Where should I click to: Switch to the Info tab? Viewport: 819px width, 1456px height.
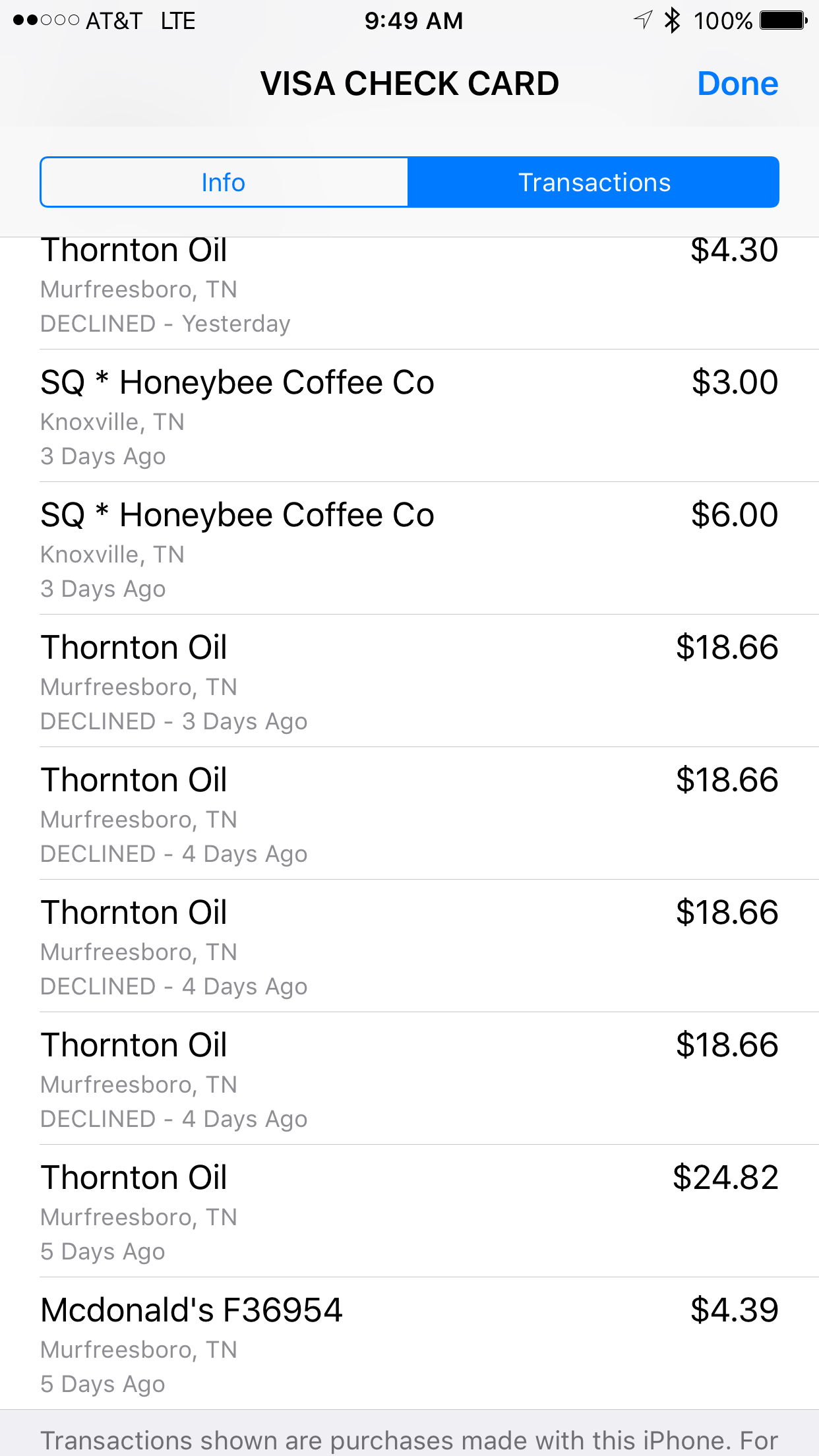click(224, 183)
